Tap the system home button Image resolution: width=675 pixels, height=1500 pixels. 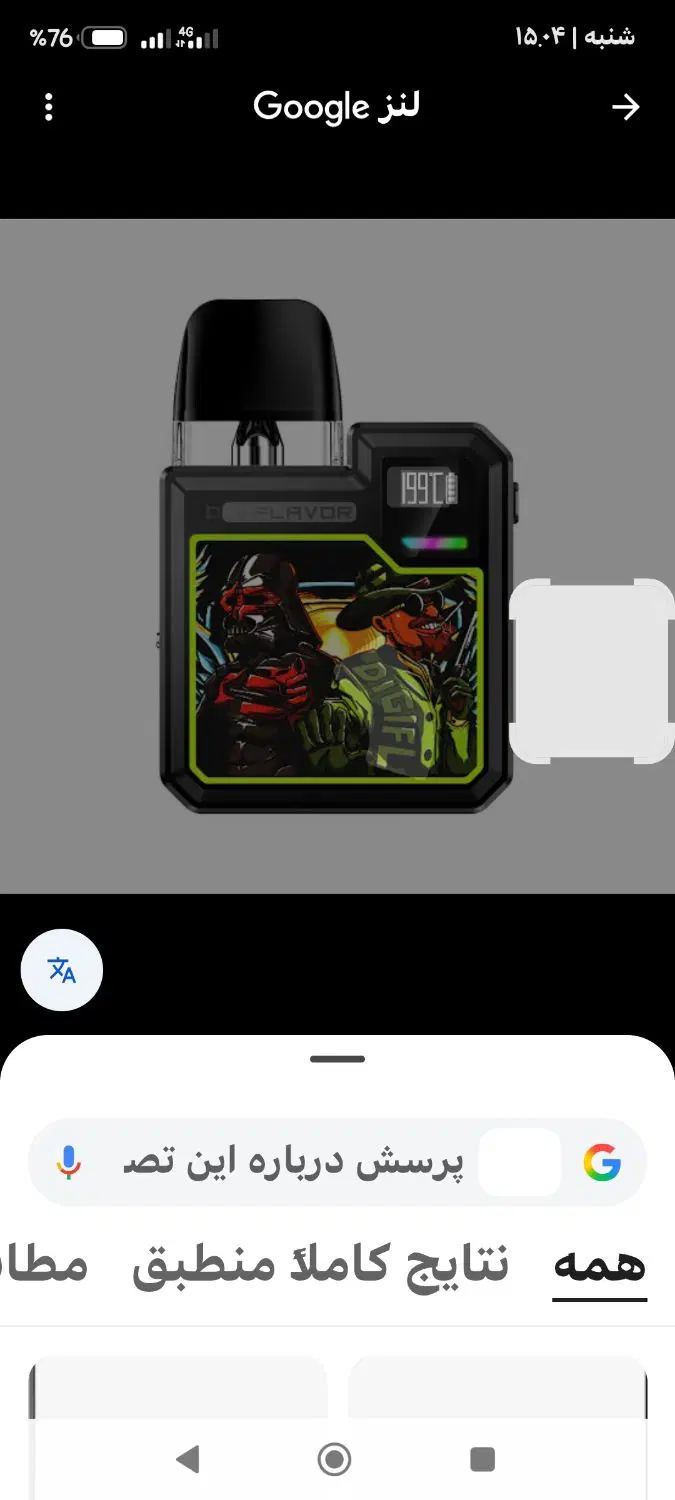pos(334,1459)
